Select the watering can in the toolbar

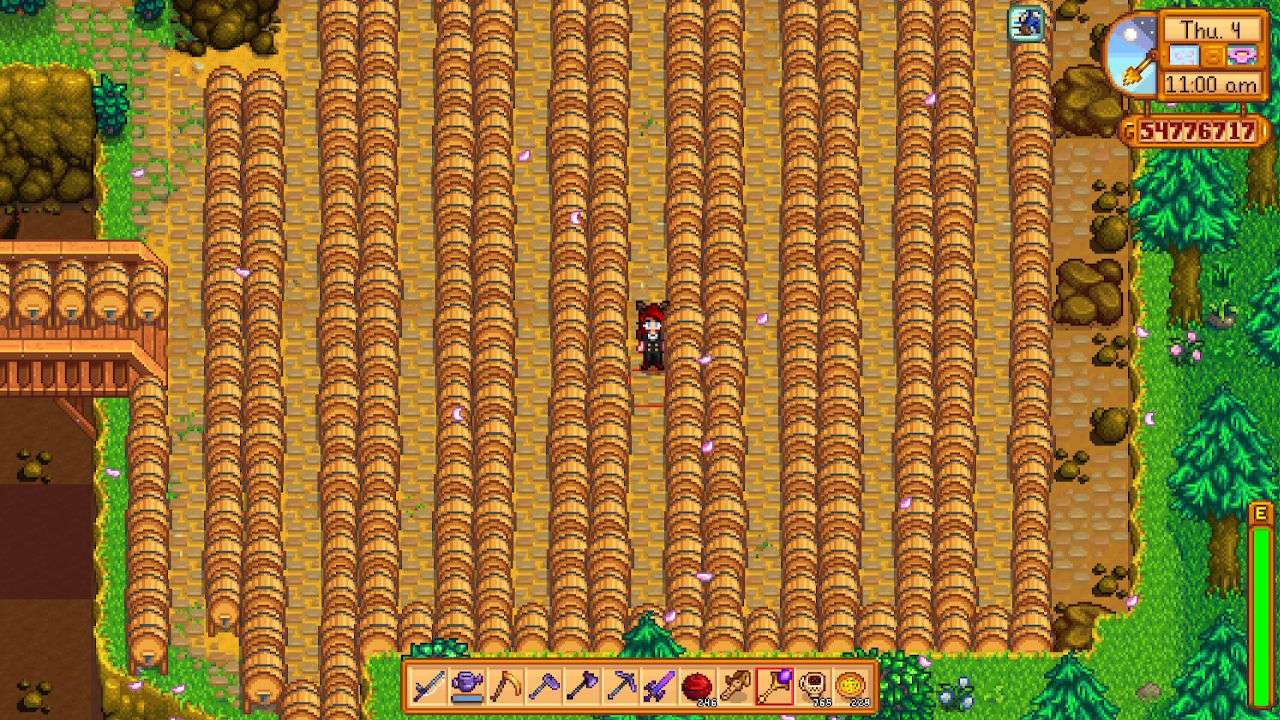466,686
